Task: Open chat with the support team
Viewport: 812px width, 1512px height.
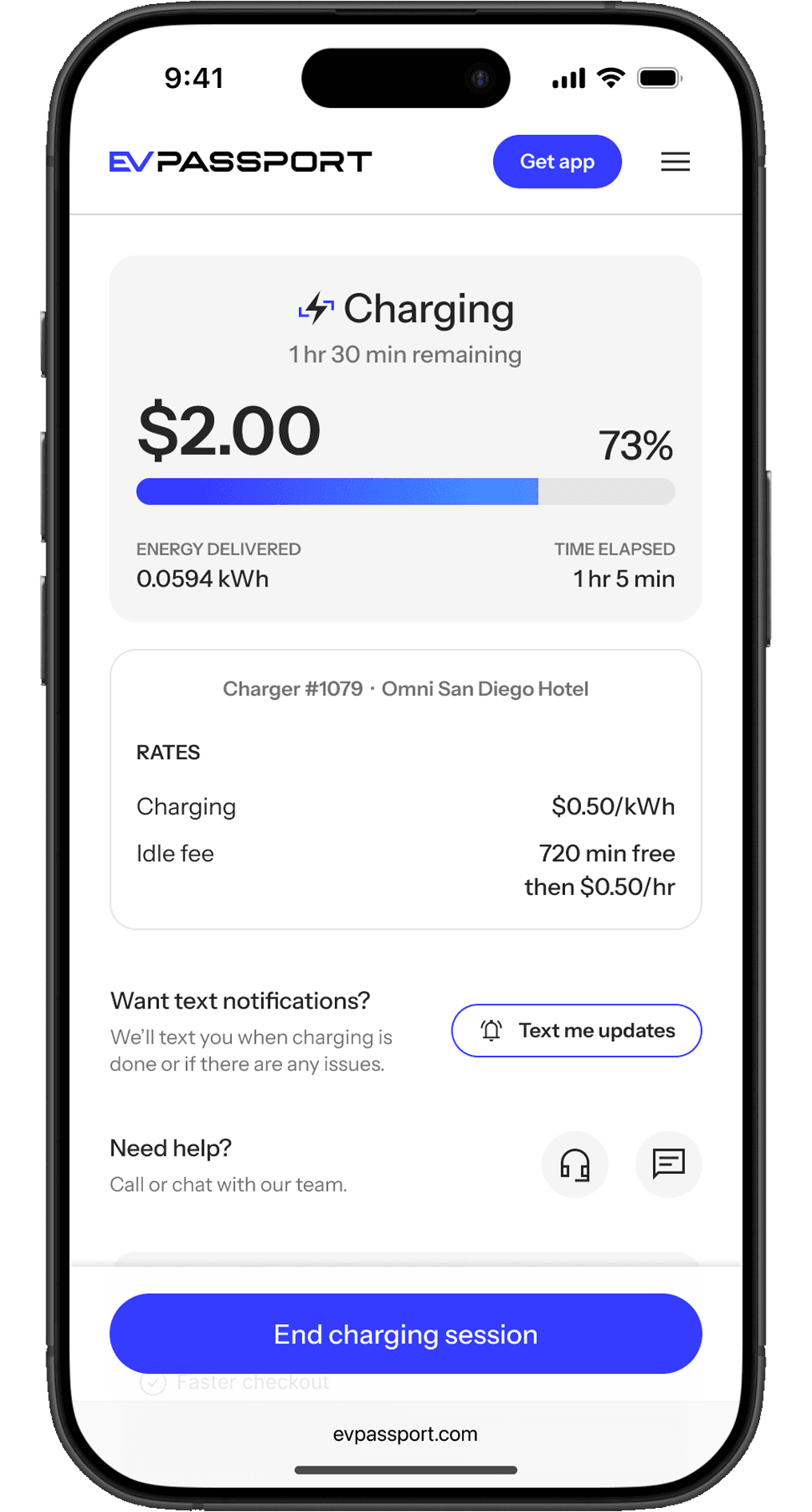Action: [x=668, y=1164]
